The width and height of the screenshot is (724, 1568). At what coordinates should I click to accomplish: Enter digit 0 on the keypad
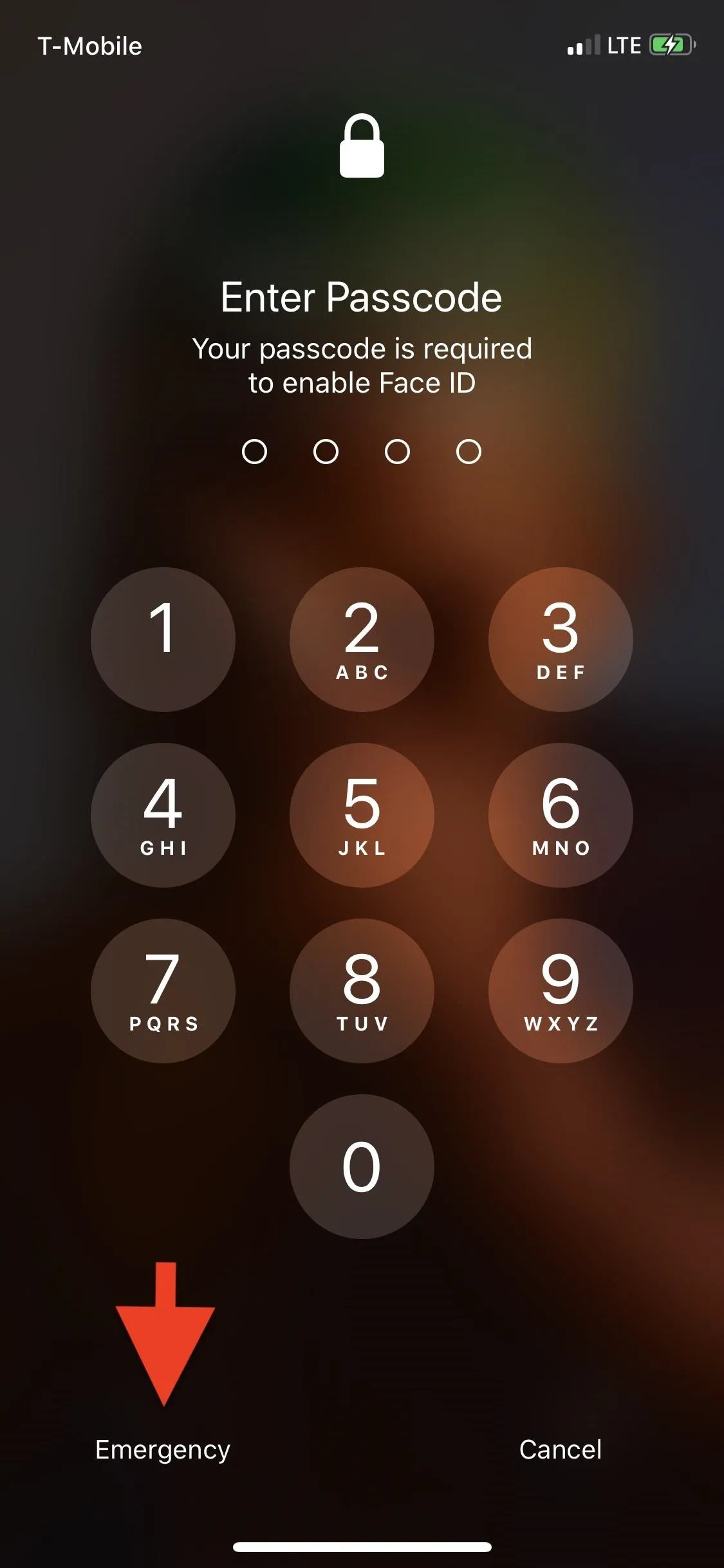point(362,1166)
